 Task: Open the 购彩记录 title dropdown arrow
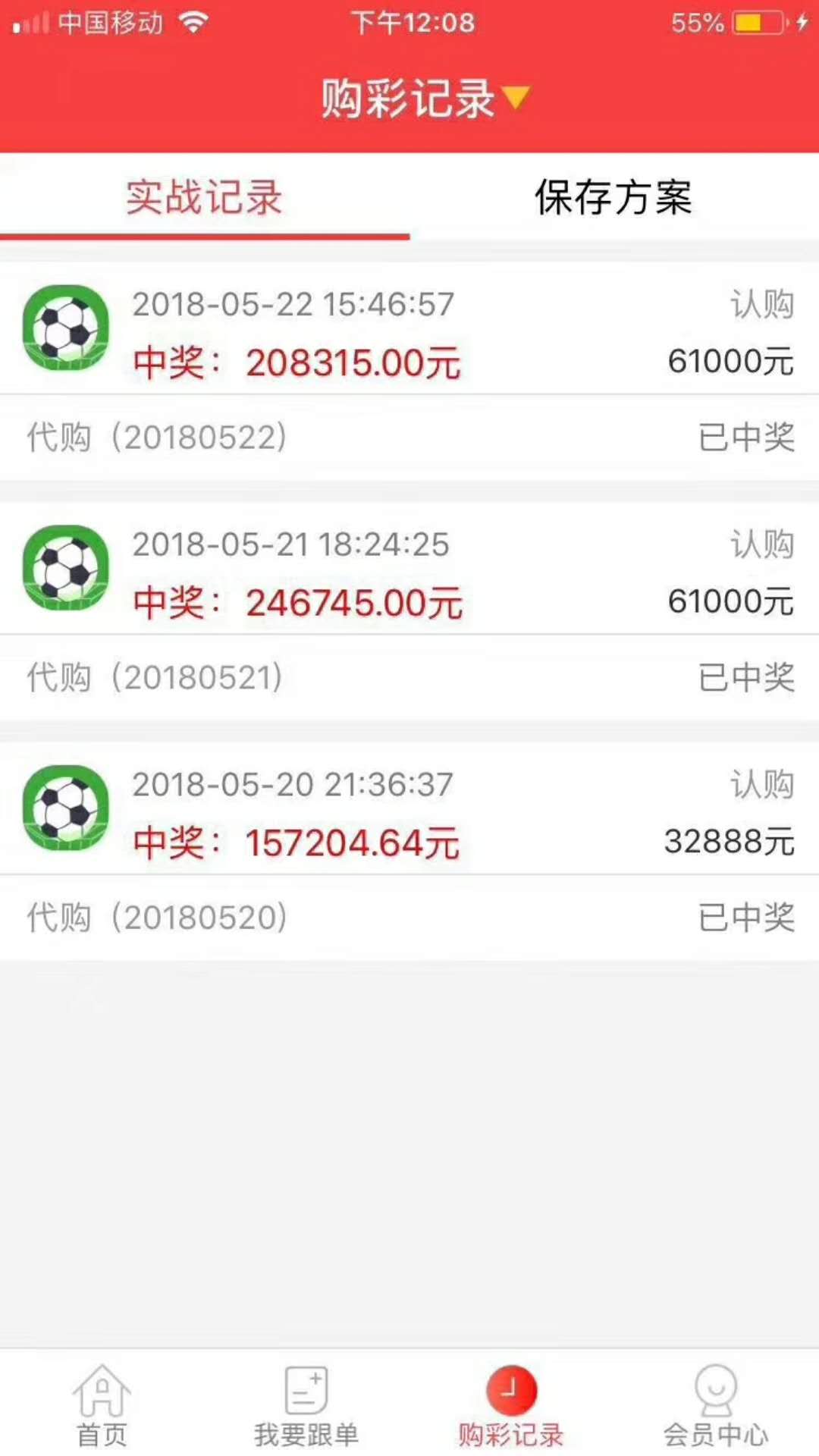click(x=516, y=99)
